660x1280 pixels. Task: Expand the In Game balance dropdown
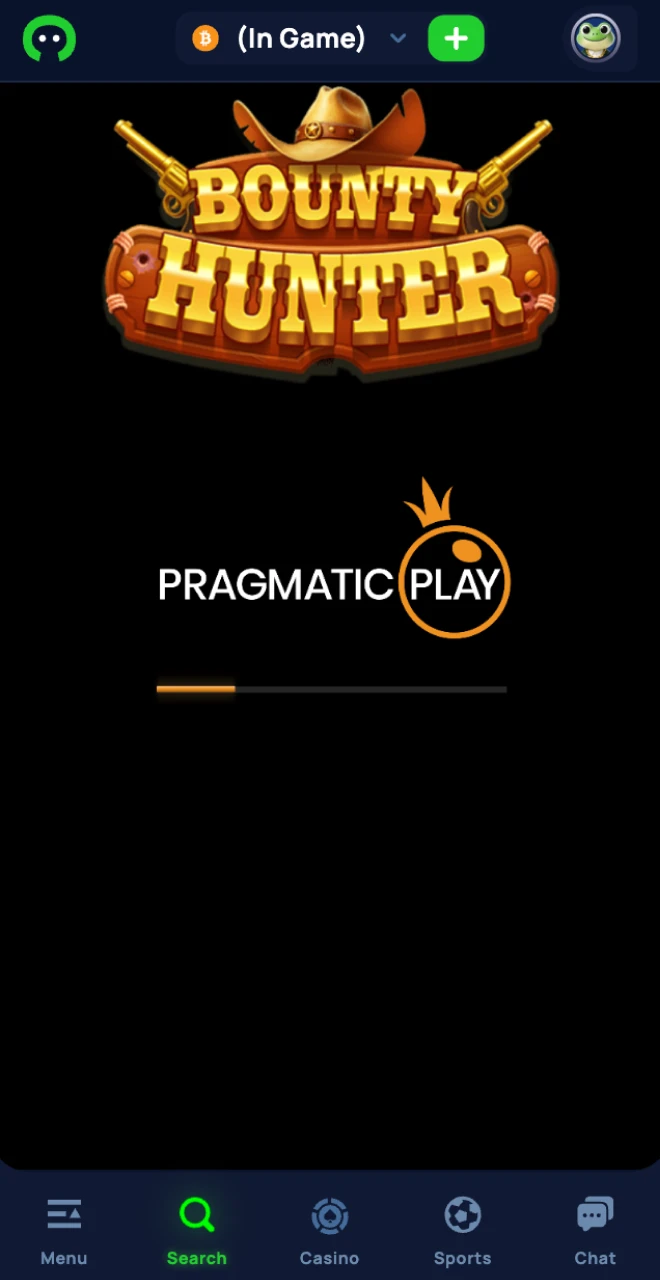click(x=398, y=39)
